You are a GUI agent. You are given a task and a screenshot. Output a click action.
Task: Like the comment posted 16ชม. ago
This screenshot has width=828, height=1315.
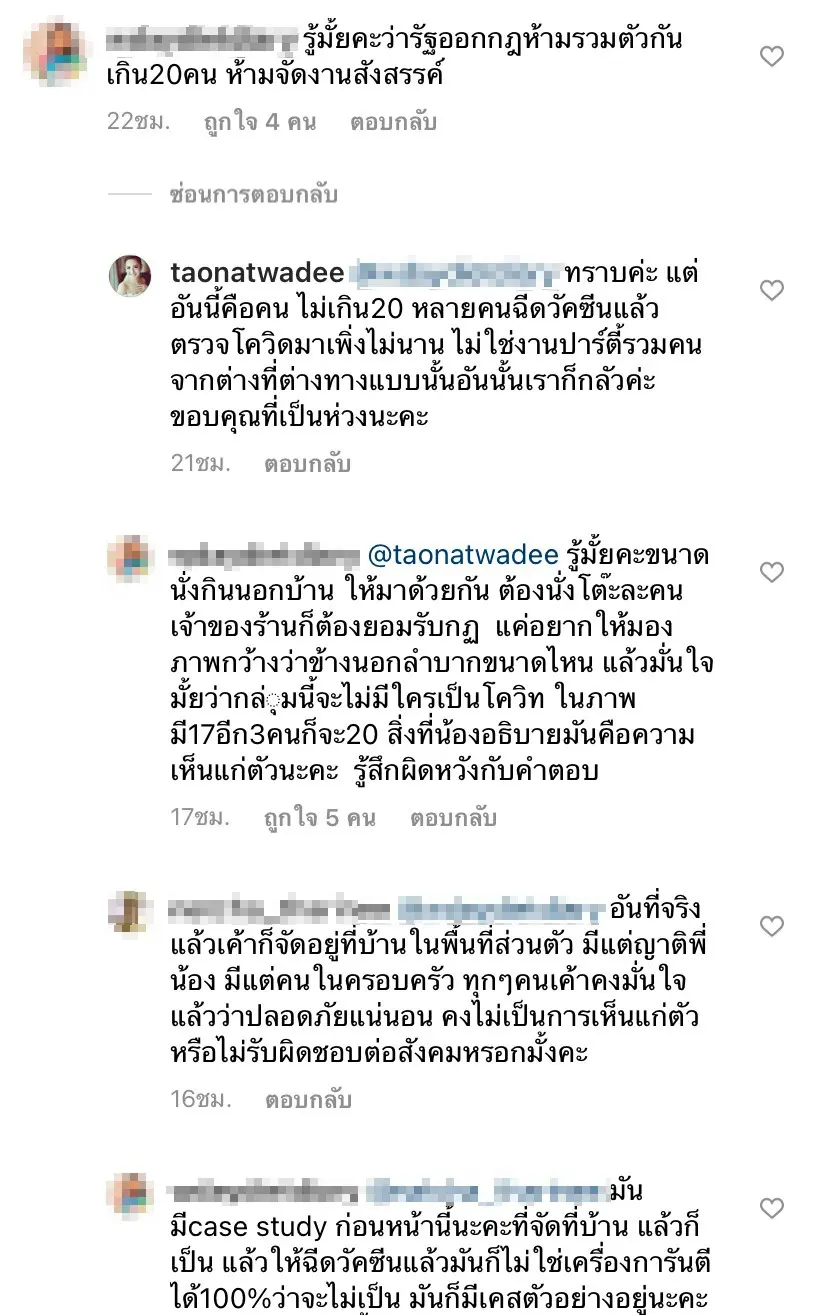[x=772, y=926]
